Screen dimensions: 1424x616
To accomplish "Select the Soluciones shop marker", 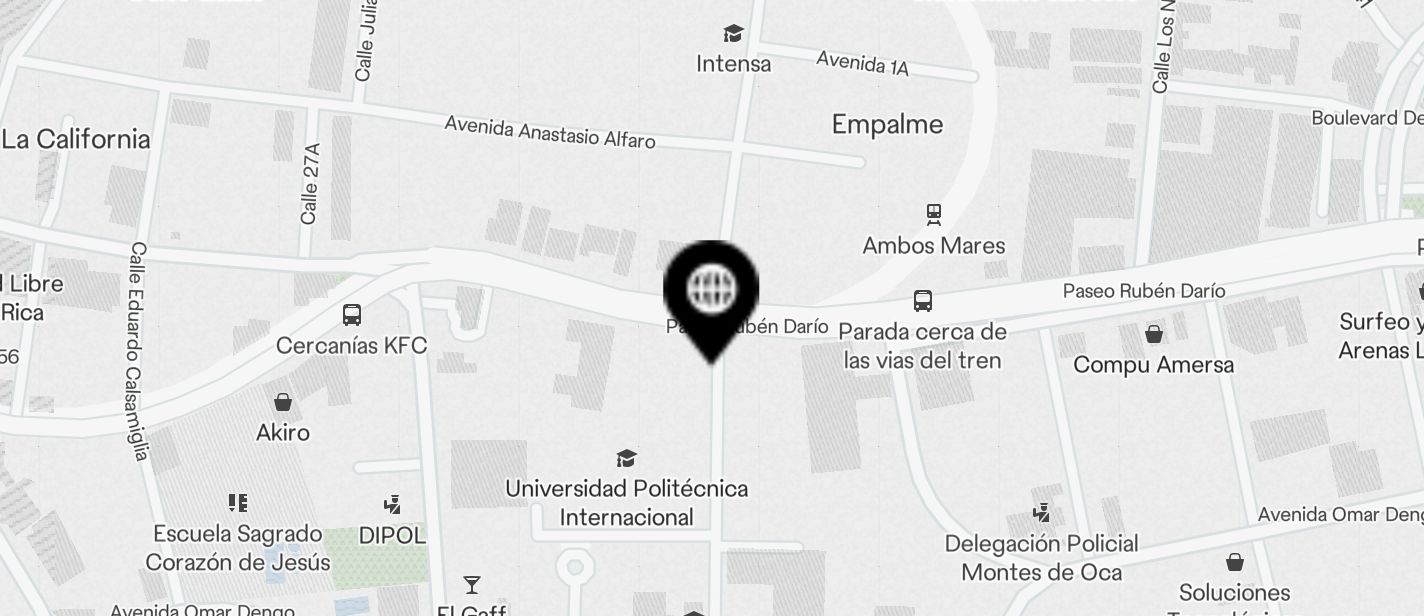I will pos(1235,562).
